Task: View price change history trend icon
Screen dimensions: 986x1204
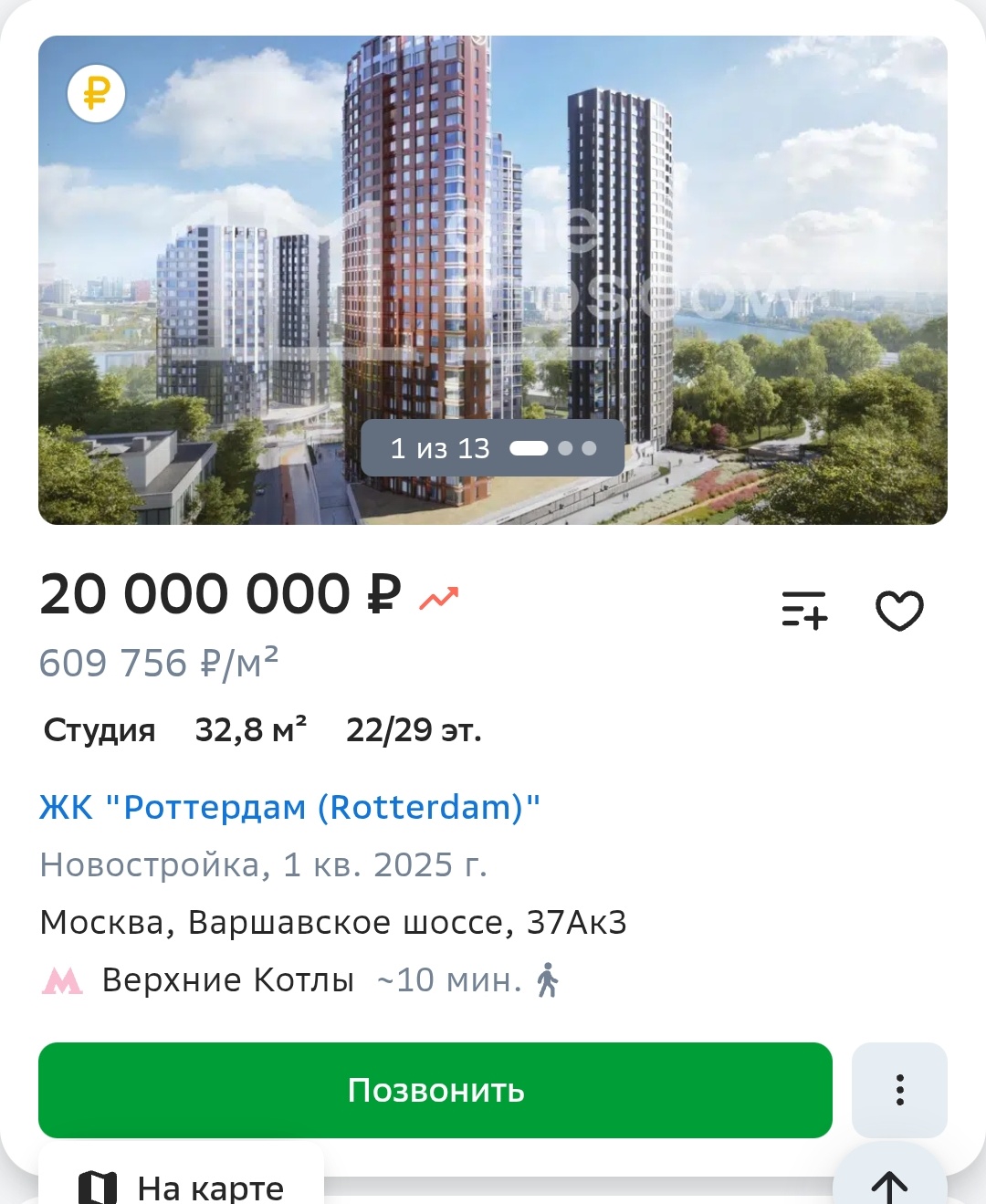Action: click(439, 598)
